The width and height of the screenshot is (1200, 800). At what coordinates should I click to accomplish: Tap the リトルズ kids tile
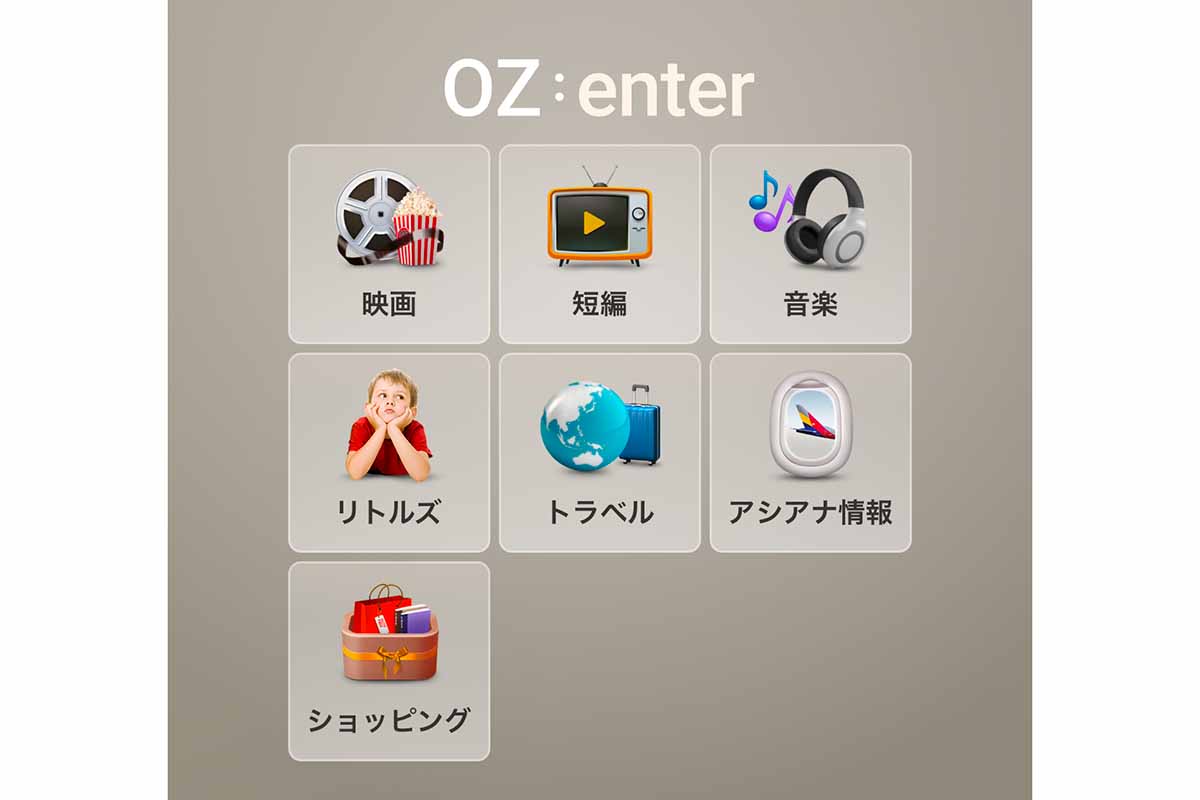tap(389, 452)
